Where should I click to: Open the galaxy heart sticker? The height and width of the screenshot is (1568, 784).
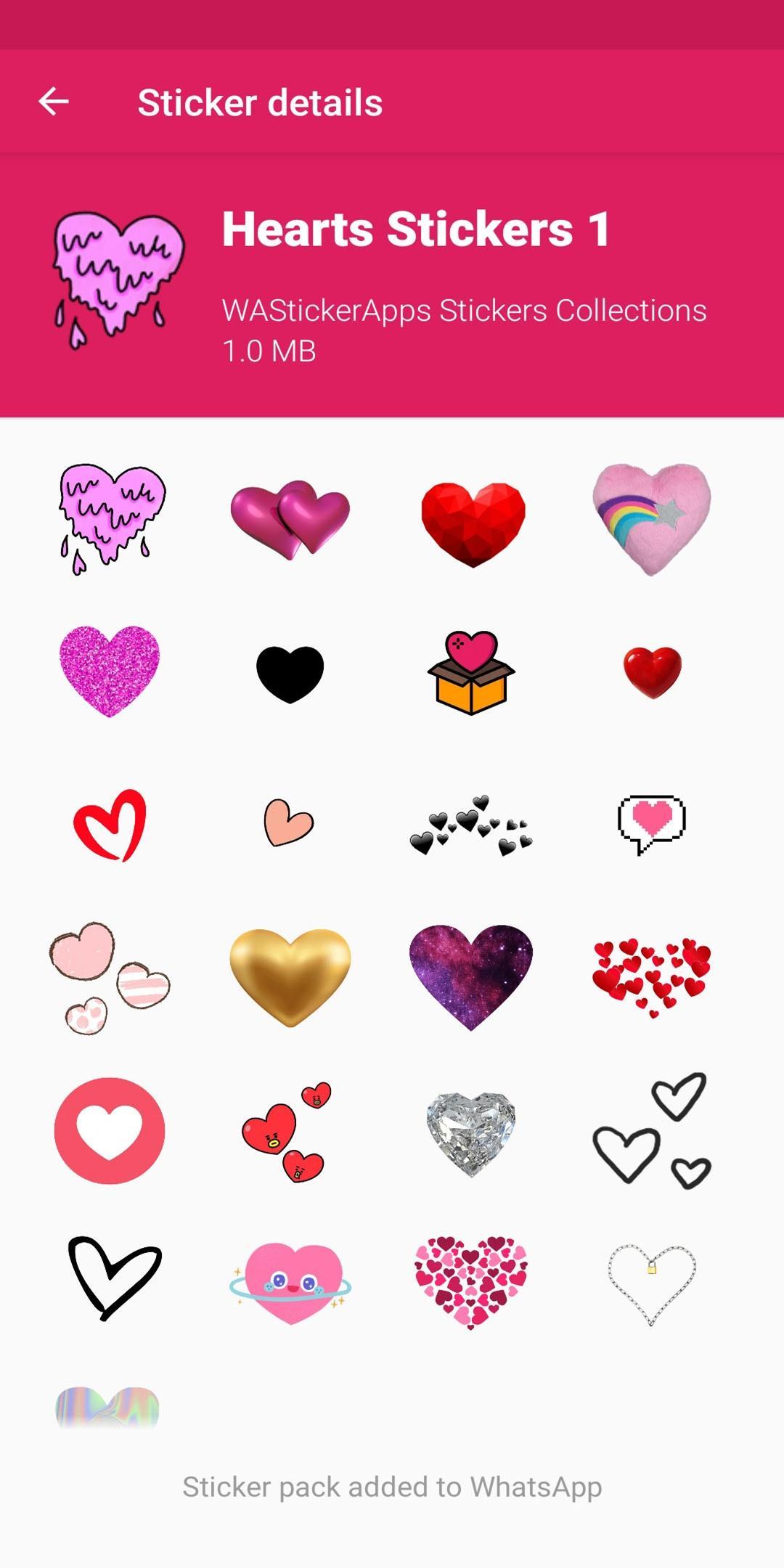472,976
